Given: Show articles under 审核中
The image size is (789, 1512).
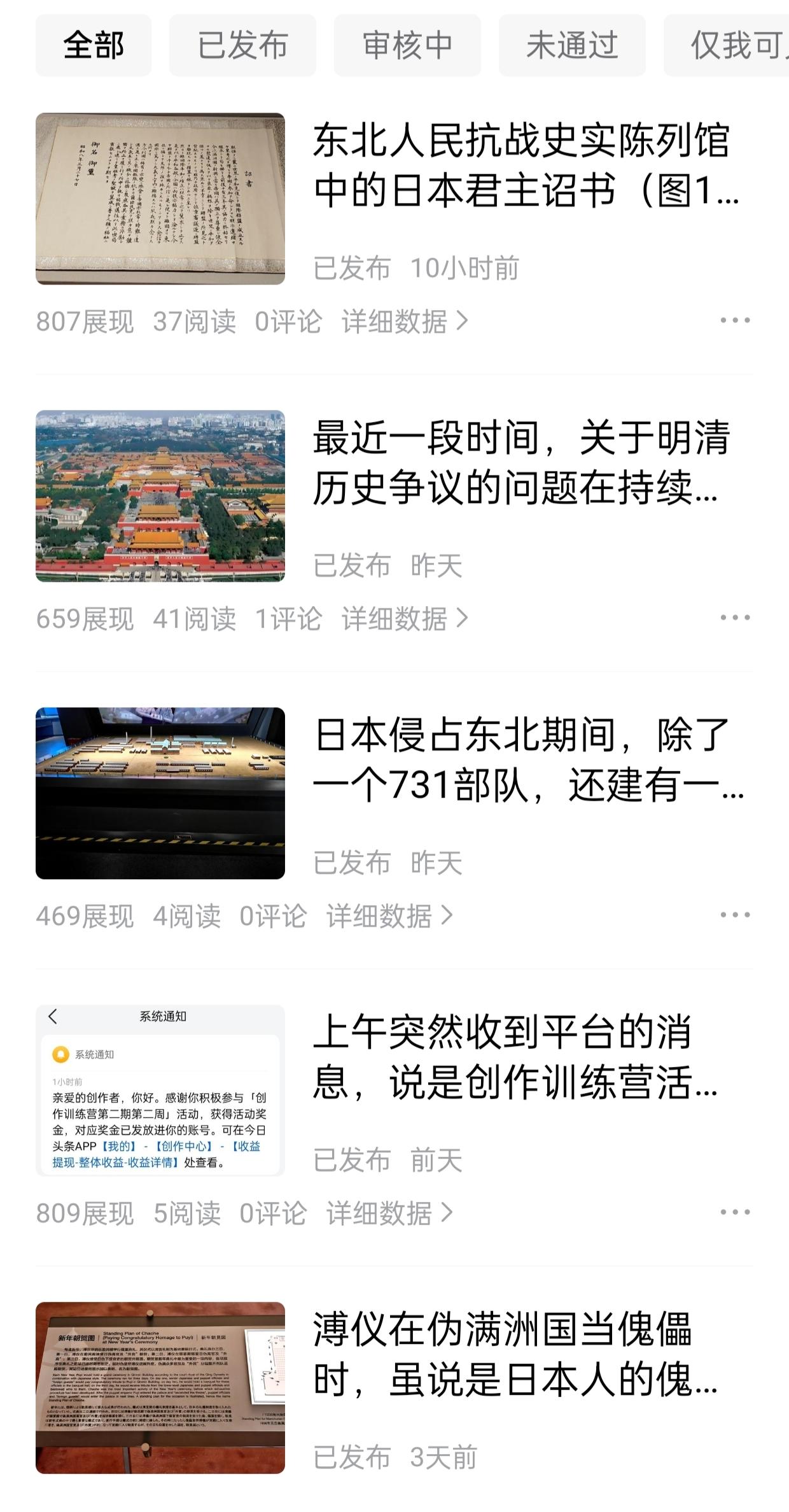Looking at the screenshot, I should [x=407, y=45].
